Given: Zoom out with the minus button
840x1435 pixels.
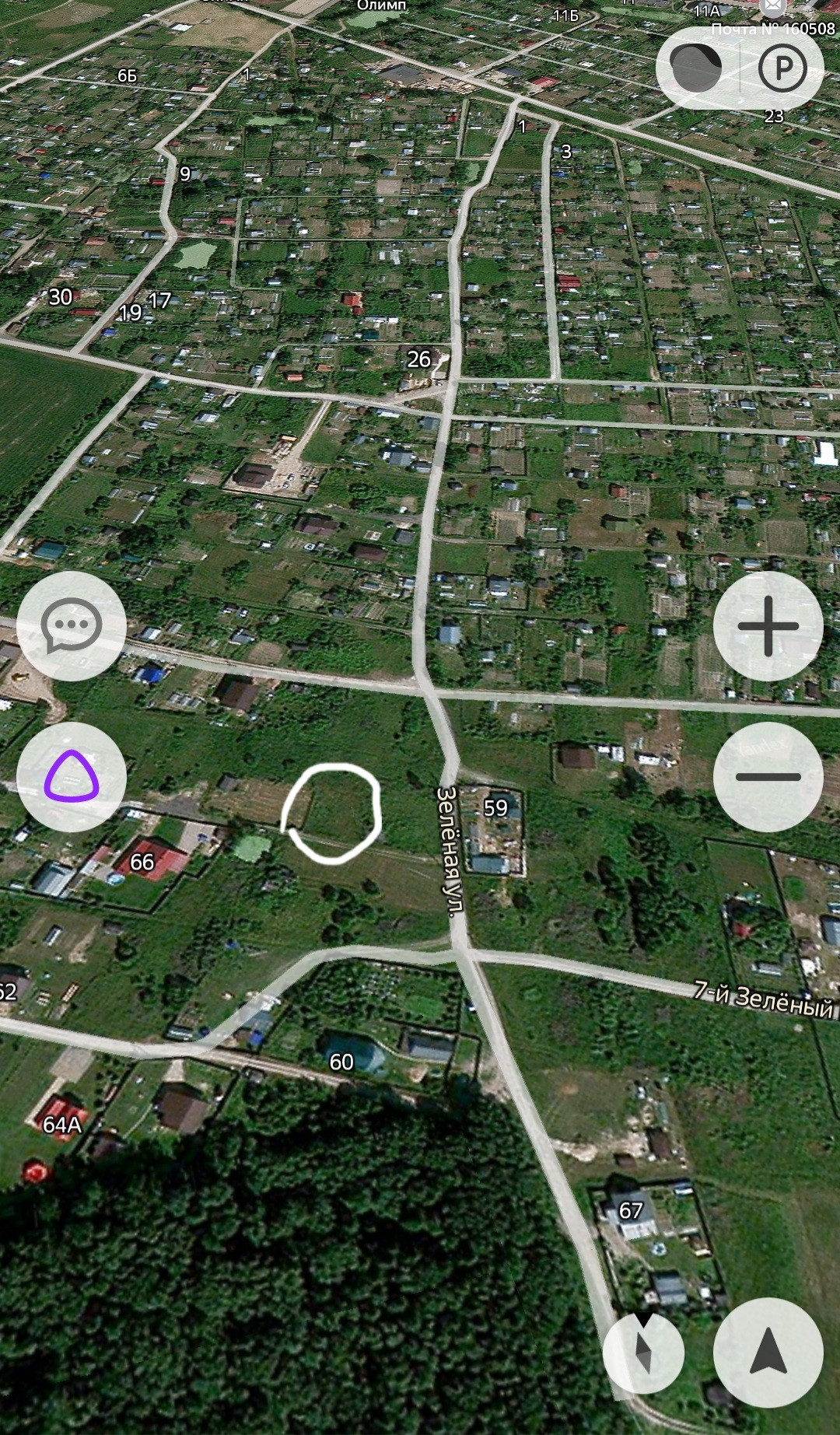Looking at the screenshot, I should click(x=768, y=776).
